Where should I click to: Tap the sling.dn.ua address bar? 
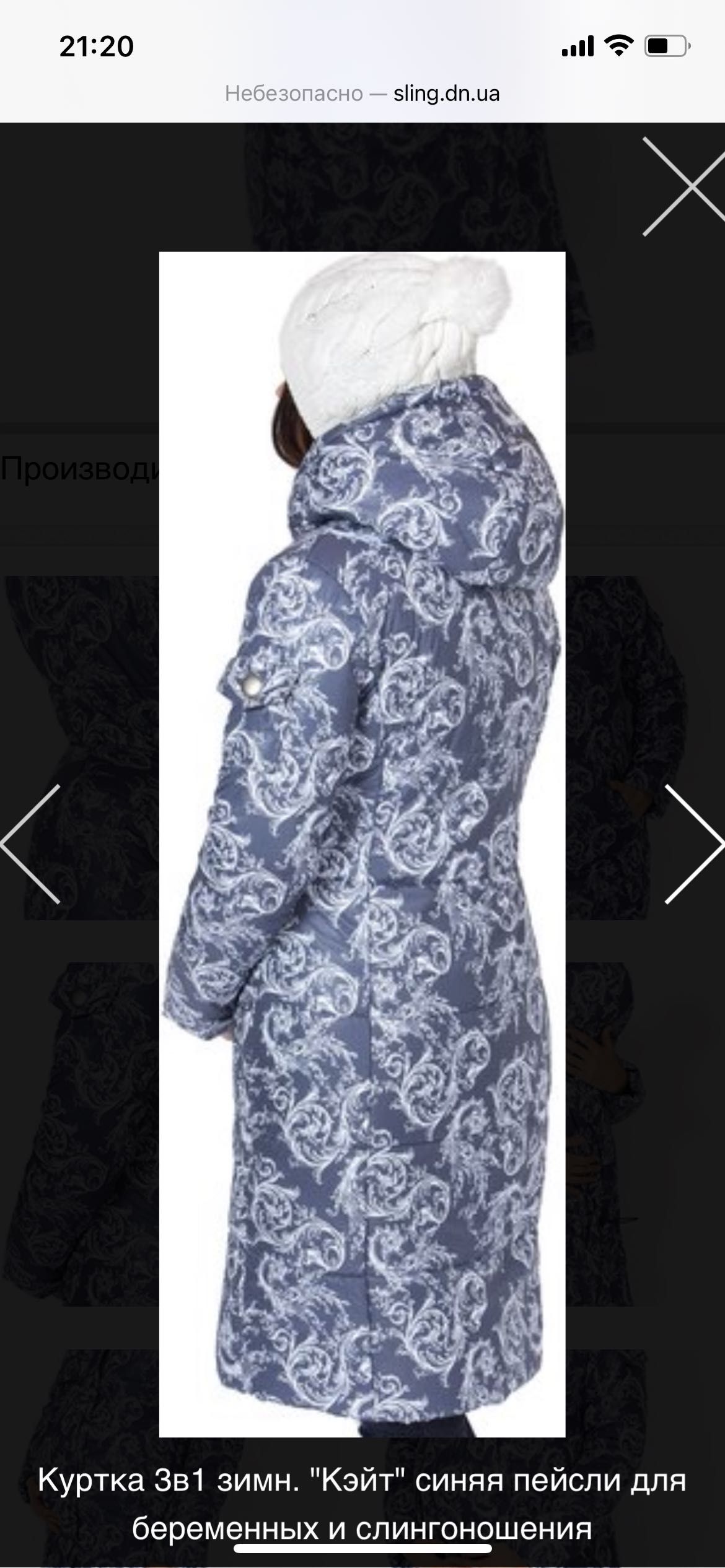(362, 94)
